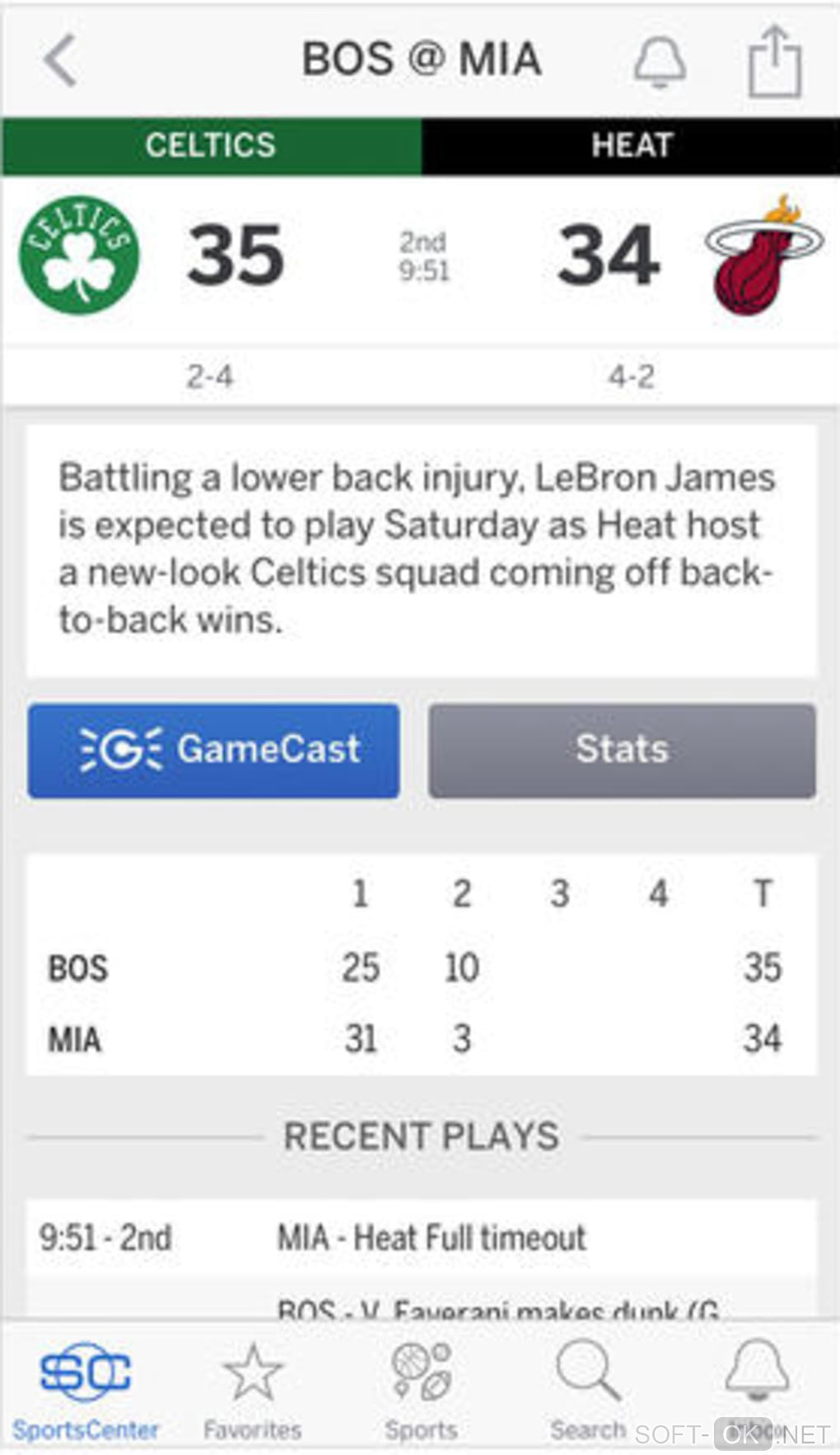
Task: Open the Sports tab
Action: point(421,1389)
